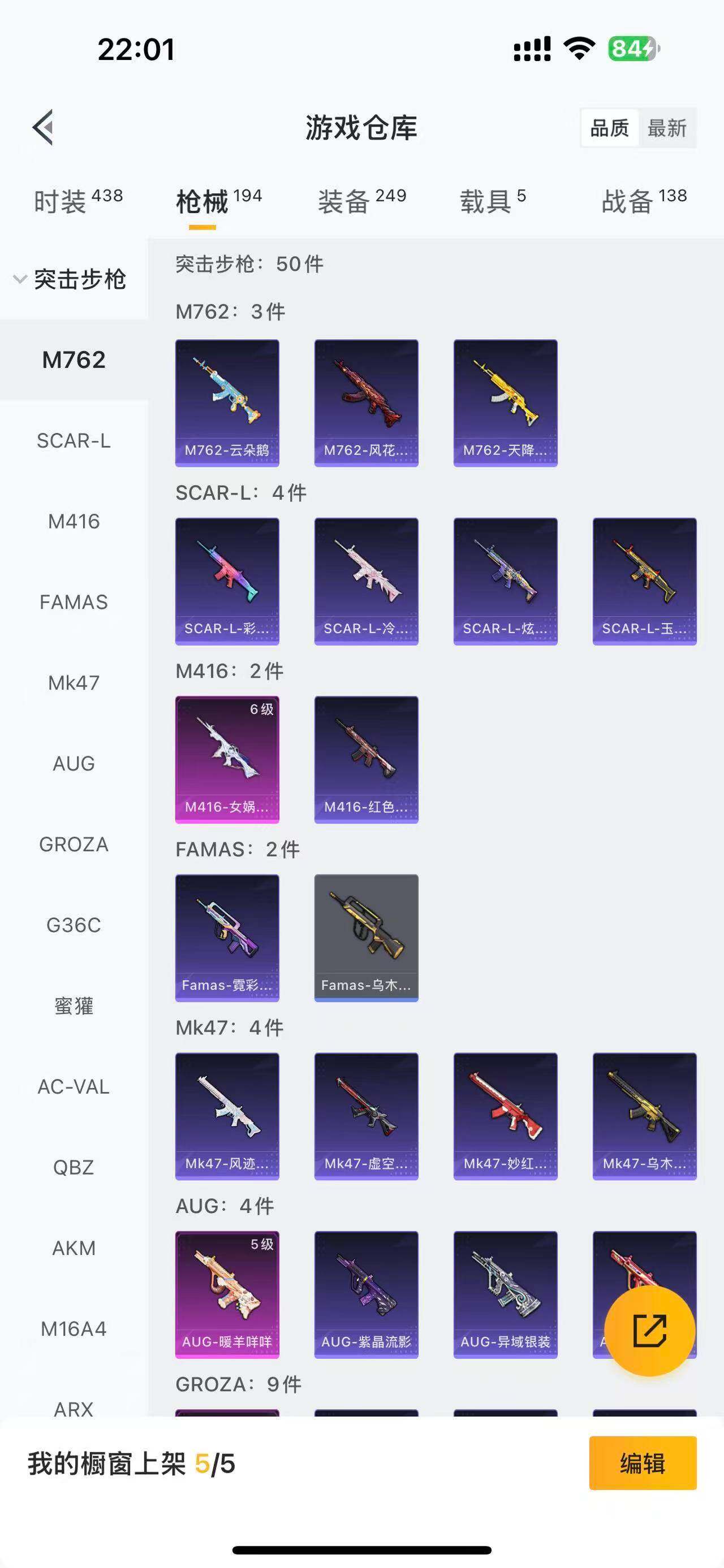Select the 战备 tab
Viewport: 724px width, 1568px height.
coord(644,201)
